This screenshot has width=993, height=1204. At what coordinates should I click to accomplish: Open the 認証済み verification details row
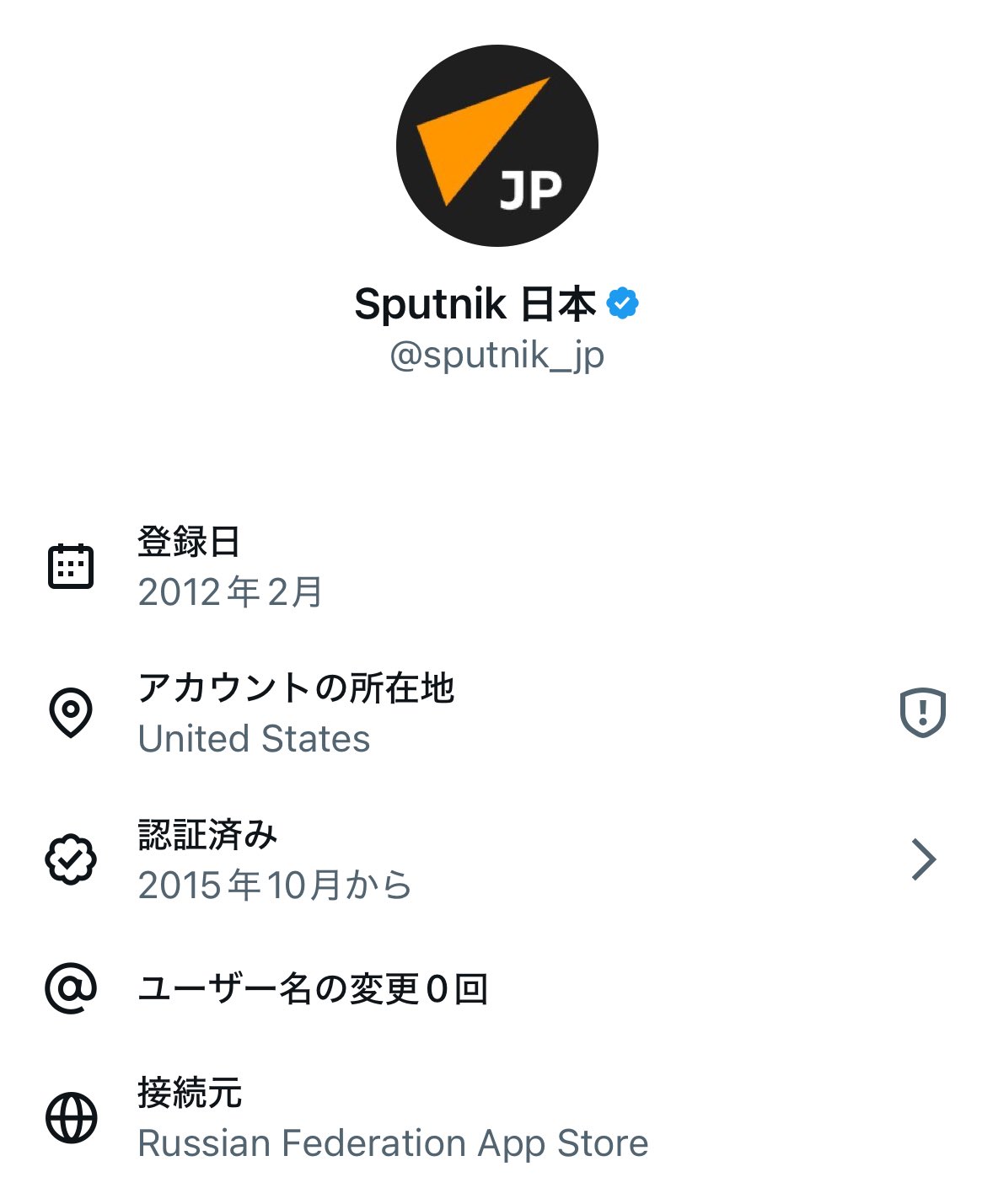[496, 859]
